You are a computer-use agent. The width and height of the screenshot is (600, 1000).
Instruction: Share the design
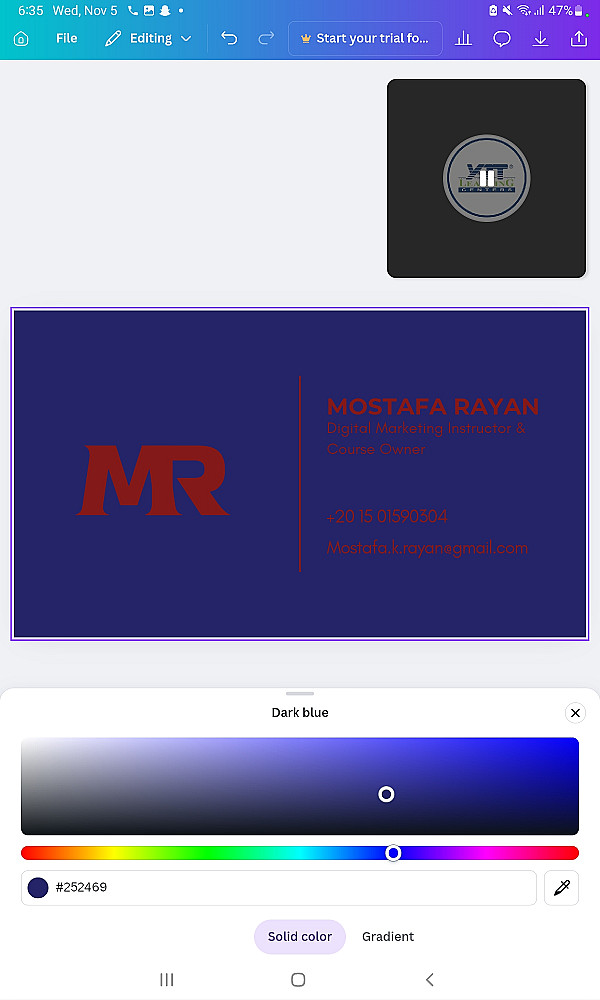click(579, 39)
